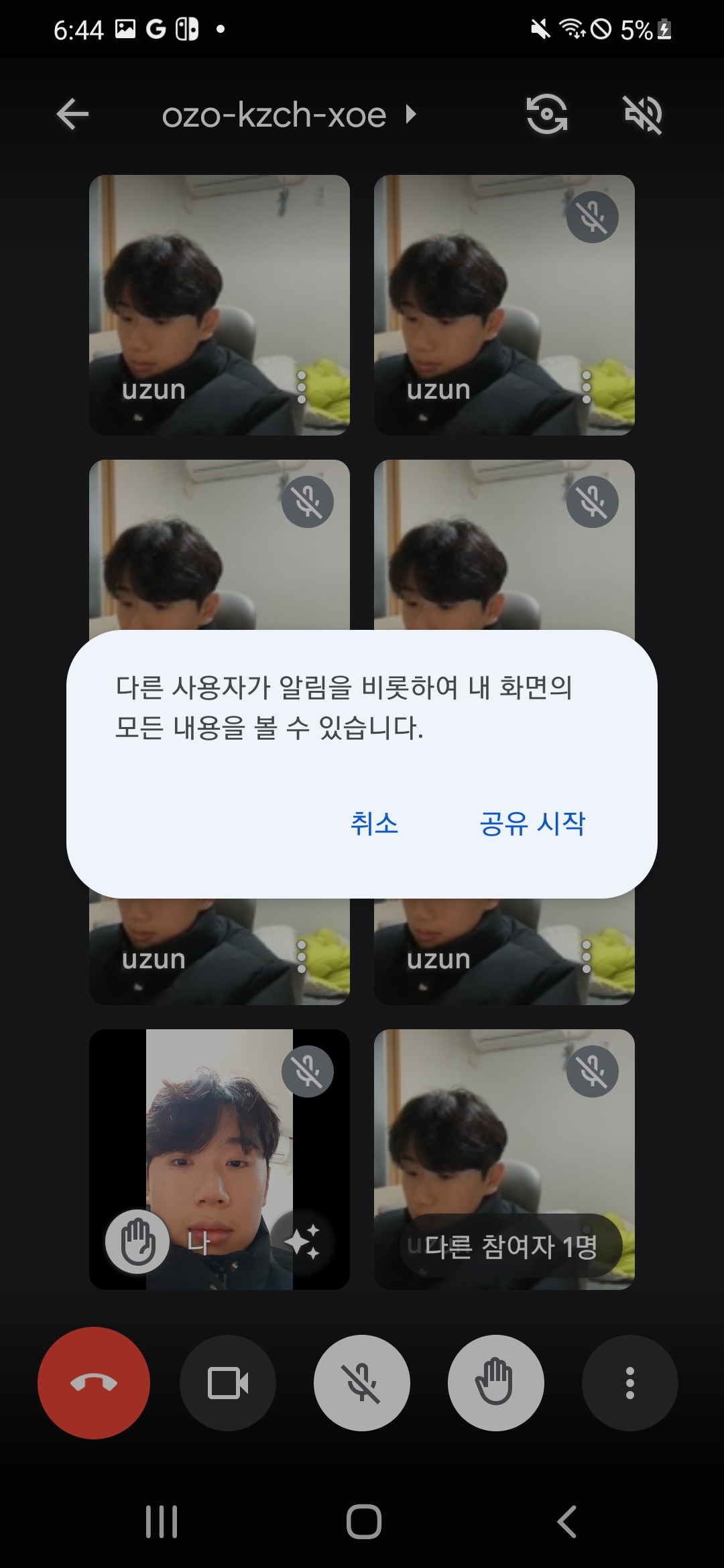
Task: Toggle the speaker mute icon at top
Action: [643, 114]
